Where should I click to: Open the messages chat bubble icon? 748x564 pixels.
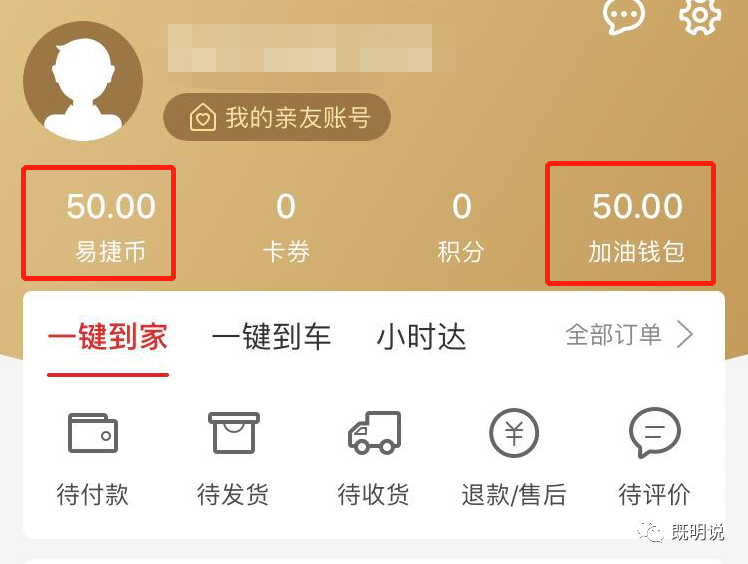point(624,14)
